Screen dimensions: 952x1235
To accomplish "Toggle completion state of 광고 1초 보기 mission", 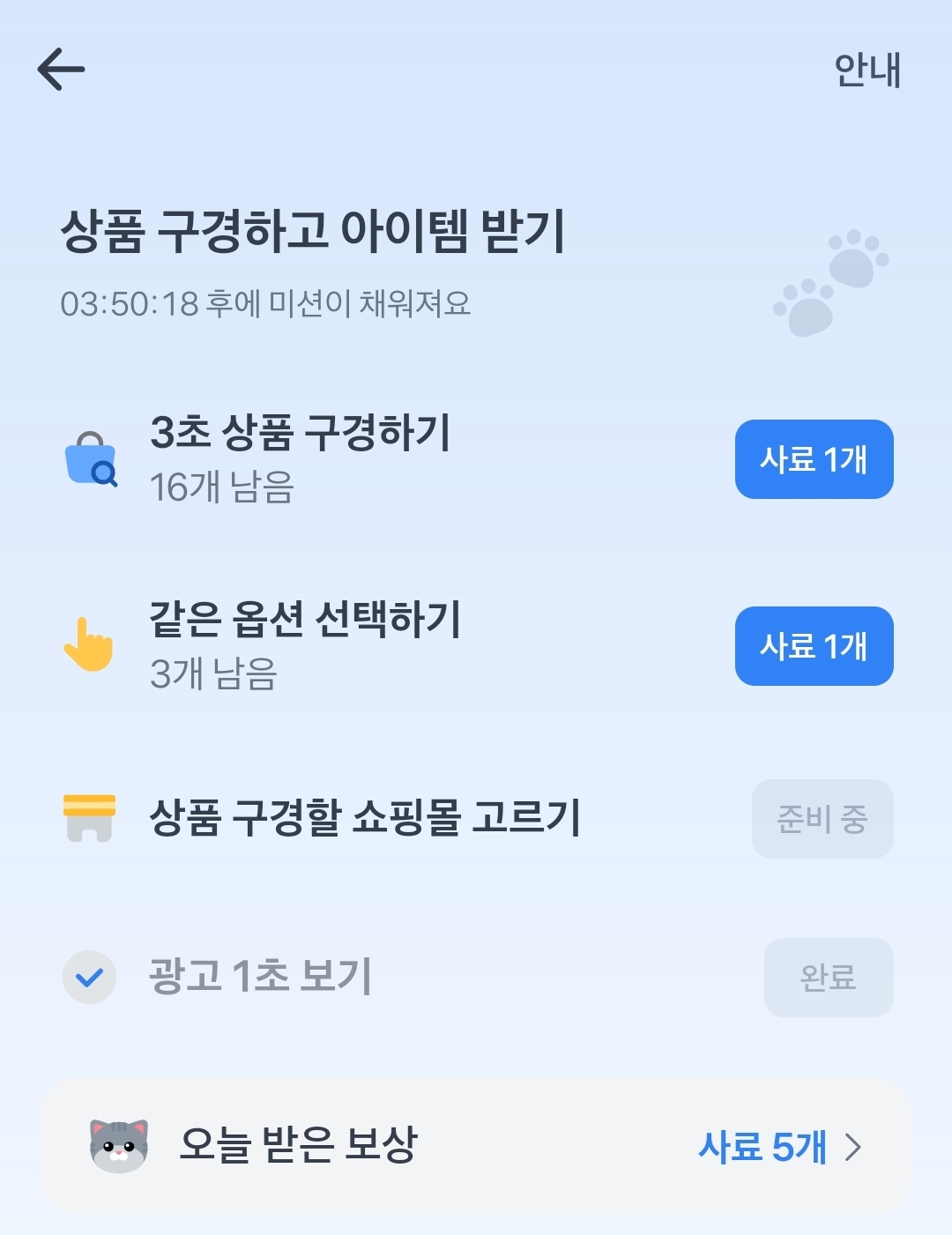I will tap(87, 978).
